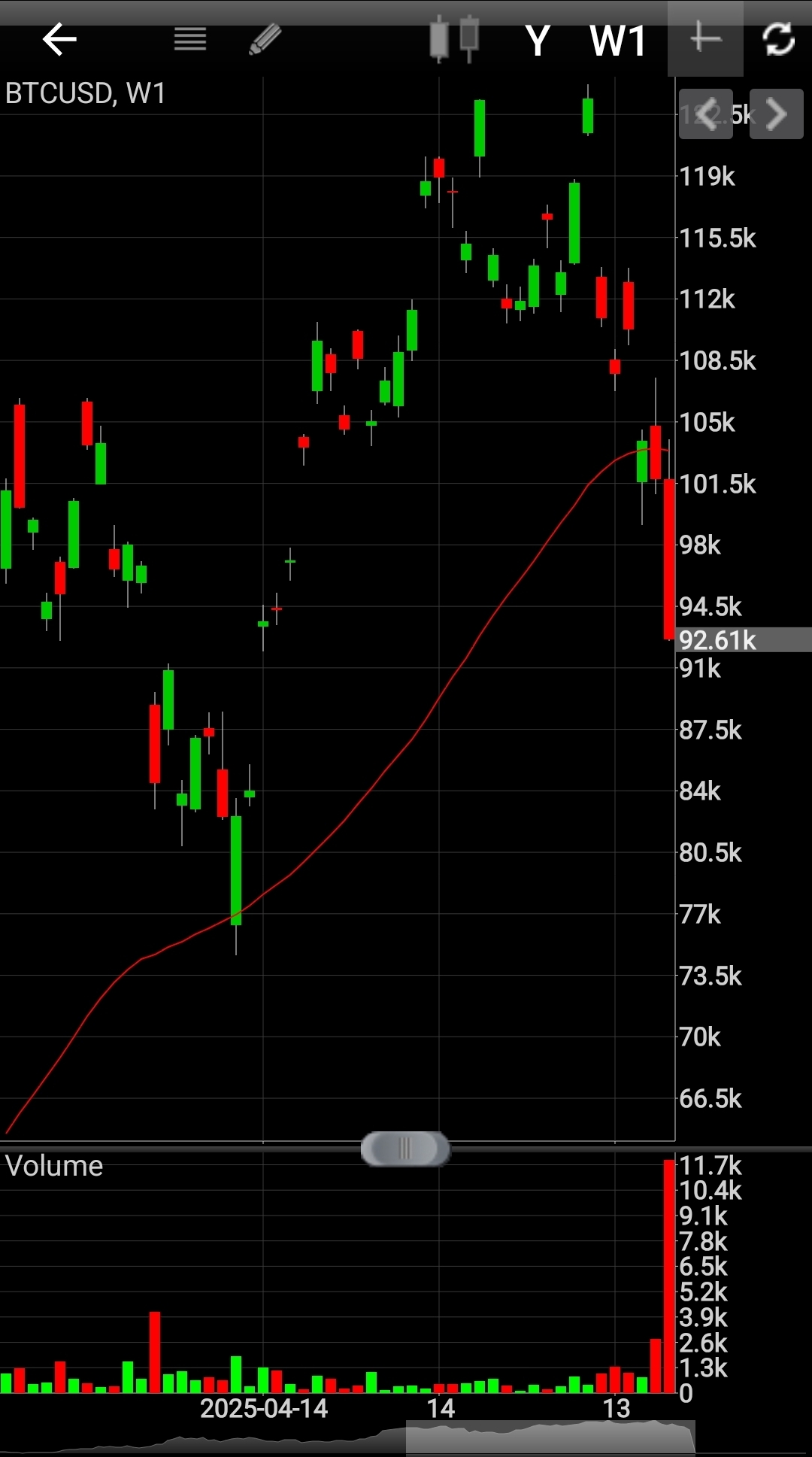Step chart back with left arrow
Image resolution: width=812 pixels, height=1457 pixels.
point(705,114)
